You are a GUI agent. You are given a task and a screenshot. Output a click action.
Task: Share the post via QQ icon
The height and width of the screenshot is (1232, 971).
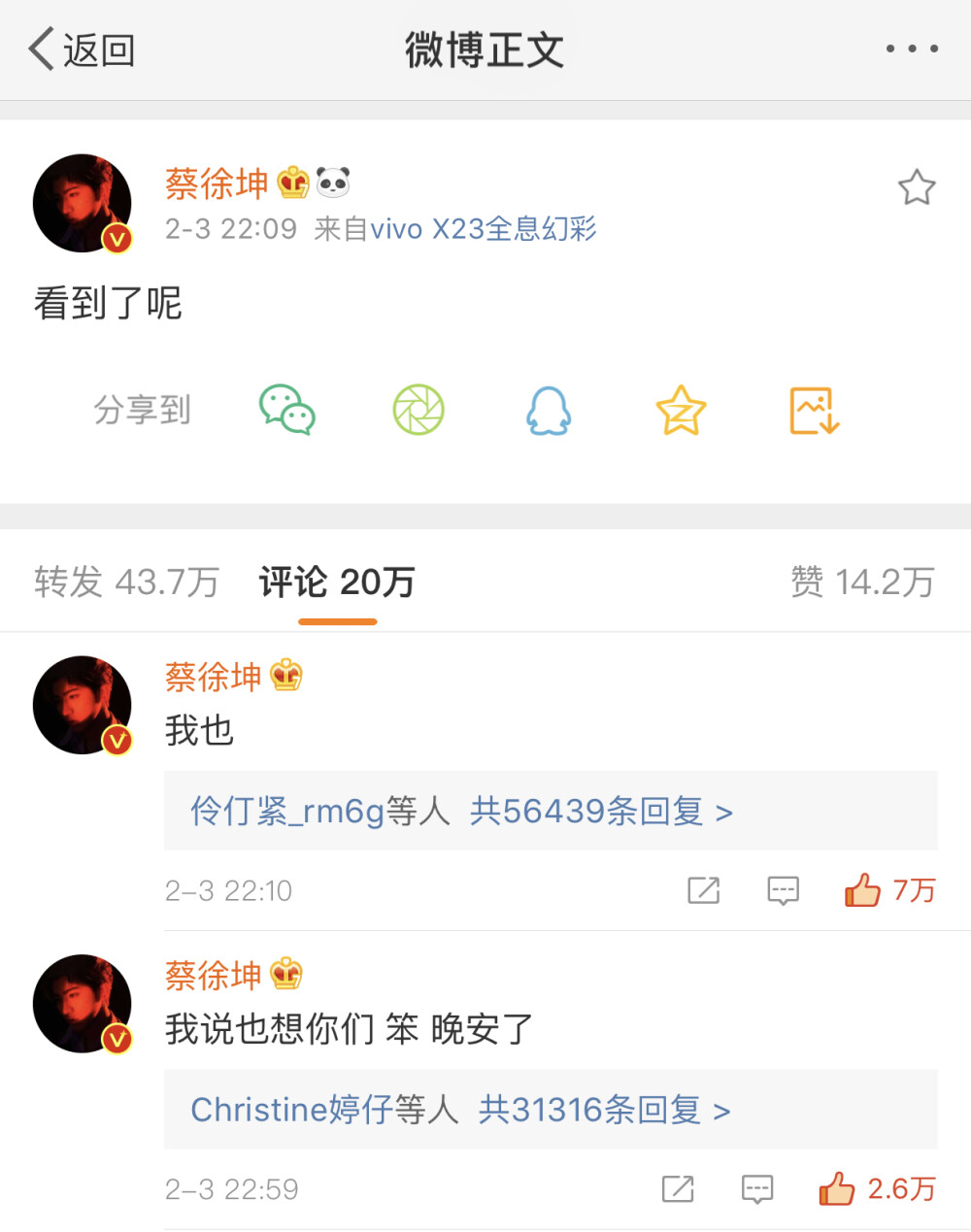pyautogui.click(x=549, y=410)
